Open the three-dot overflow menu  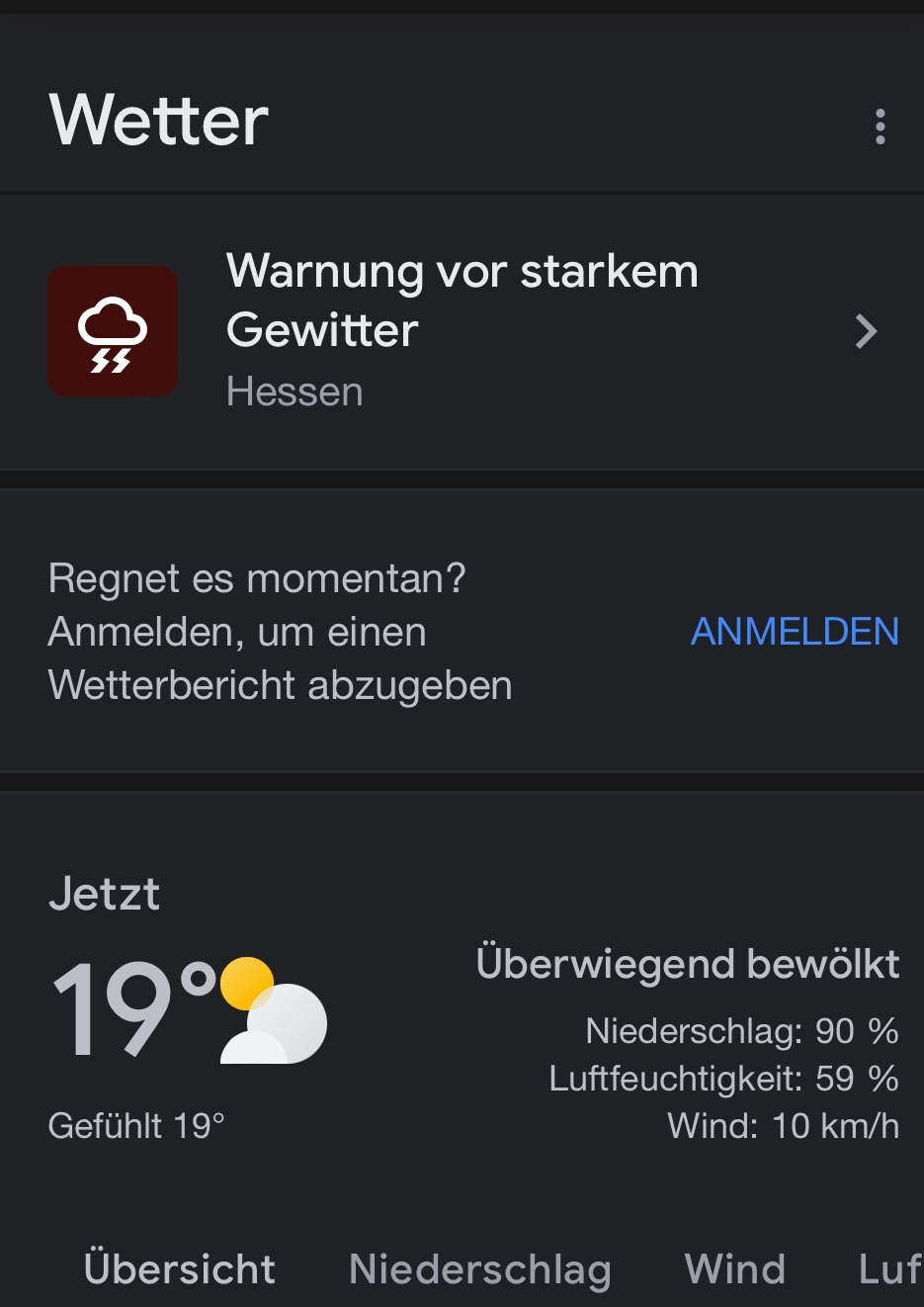tap(880, 127)
